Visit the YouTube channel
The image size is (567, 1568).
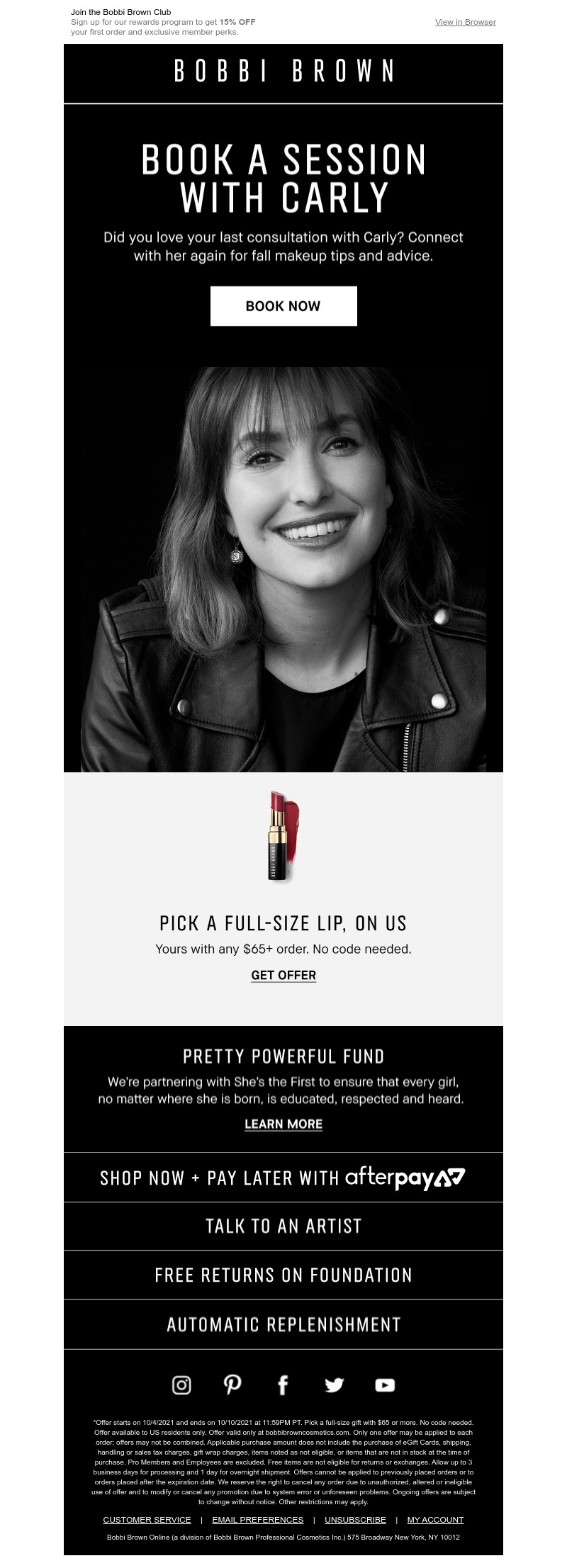[x=385, y=1384]
